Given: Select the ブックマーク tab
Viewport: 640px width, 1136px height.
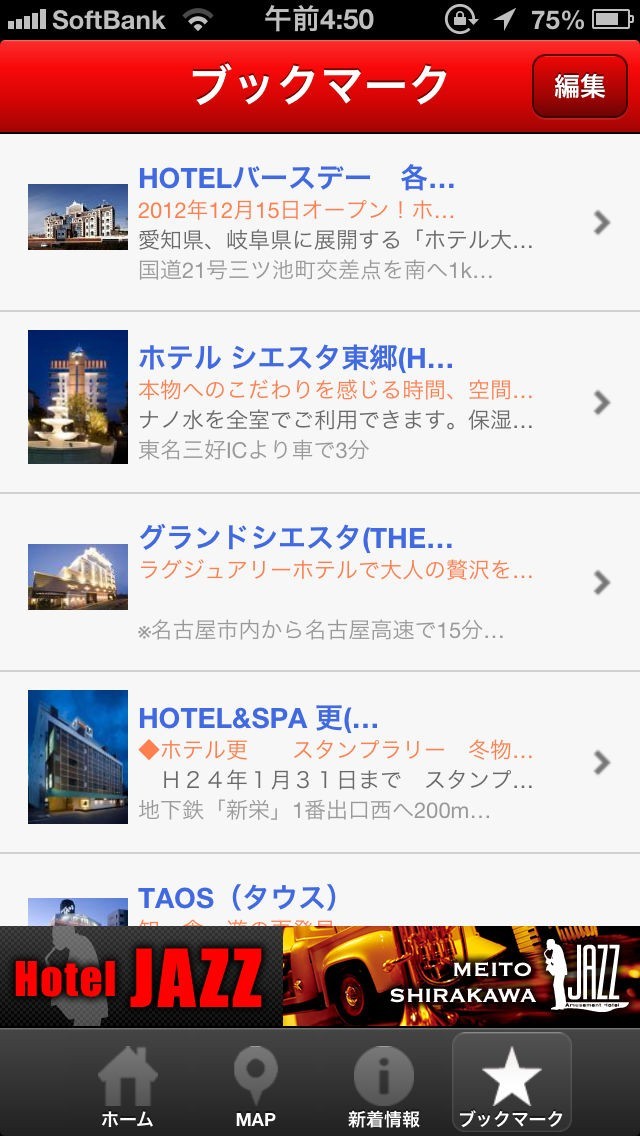Looking at the screenshot, I should coord(511,1084).
